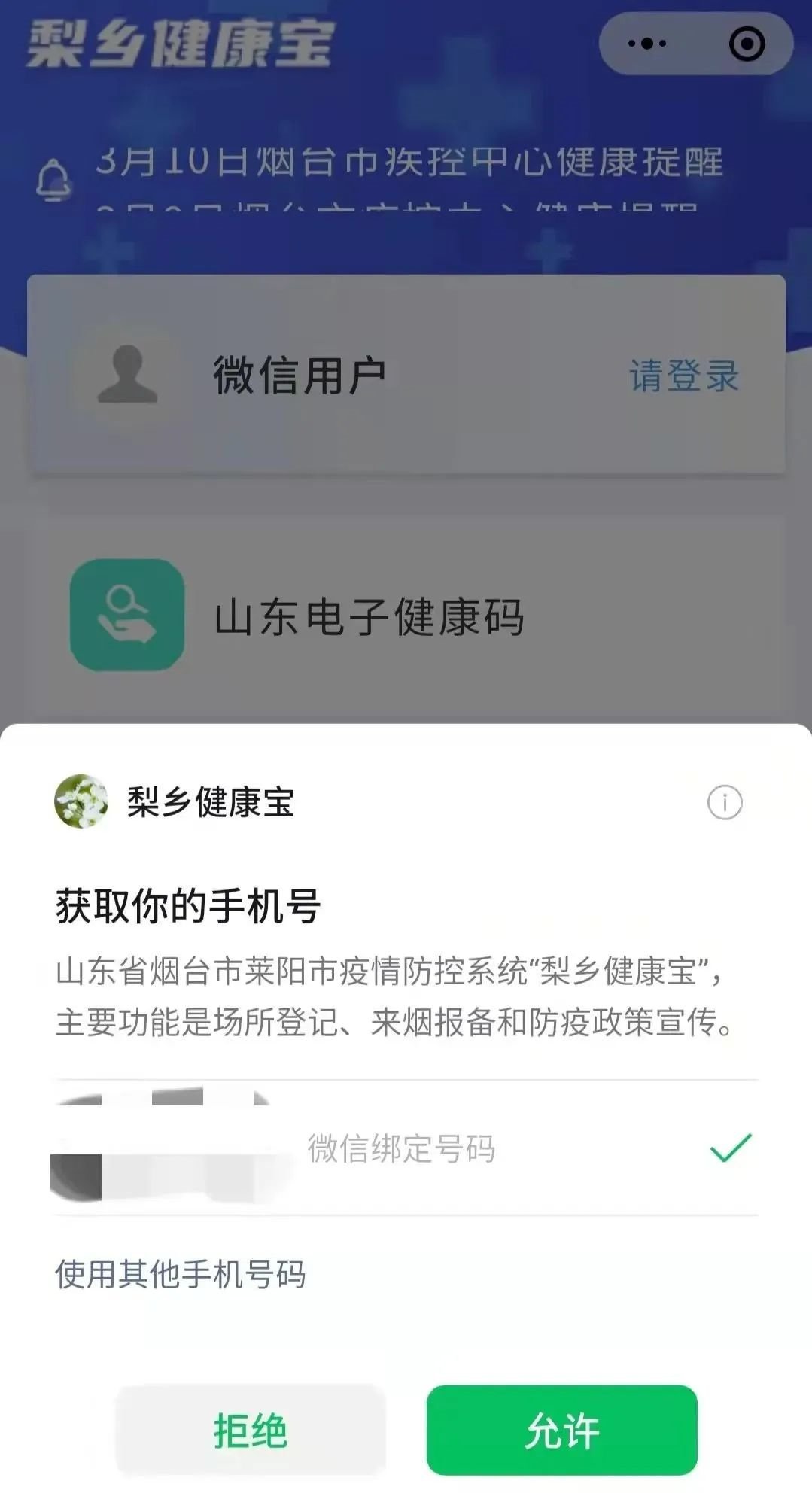Close the mini program with the circle button

coord(747,44)
